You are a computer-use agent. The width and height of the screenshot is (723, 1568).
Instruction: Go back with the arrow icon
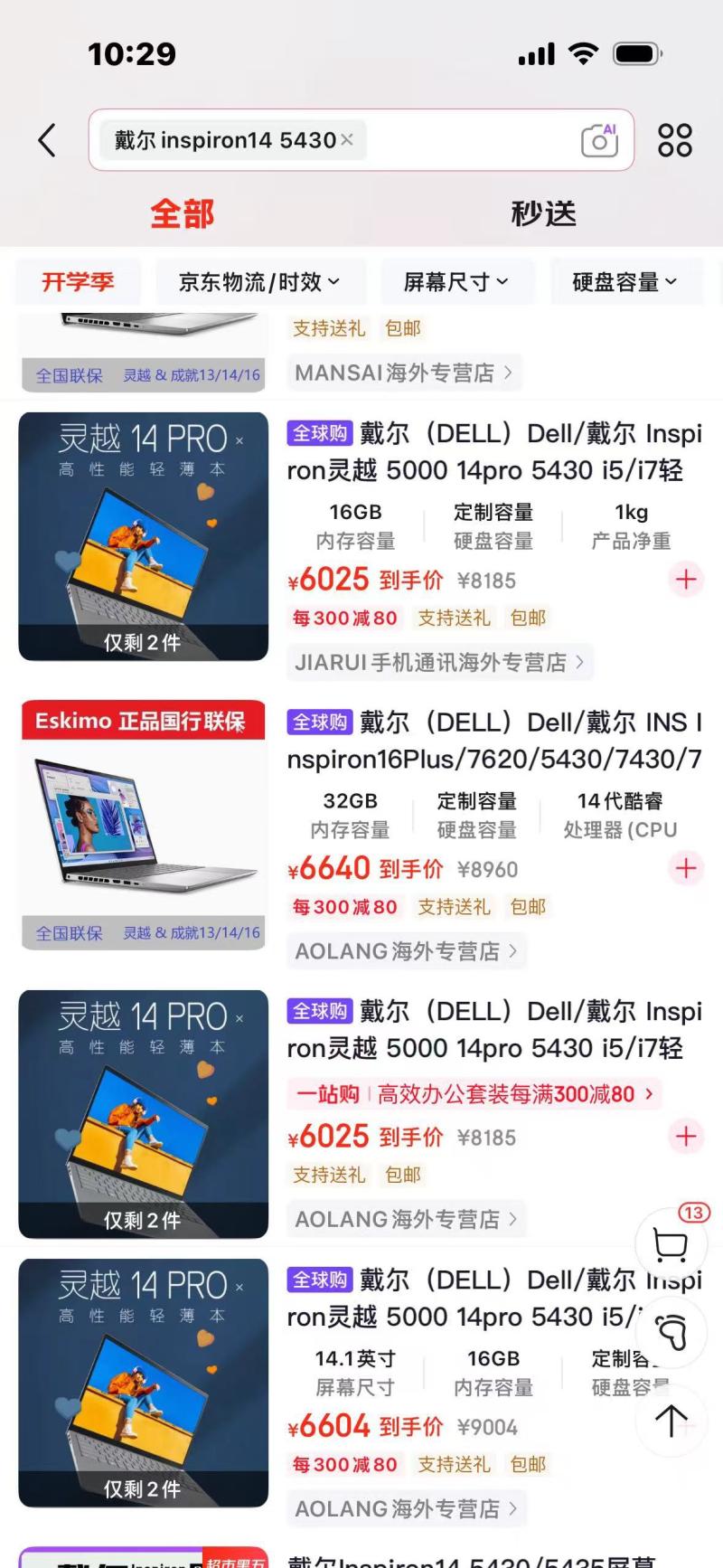click(x=47, y=140)
